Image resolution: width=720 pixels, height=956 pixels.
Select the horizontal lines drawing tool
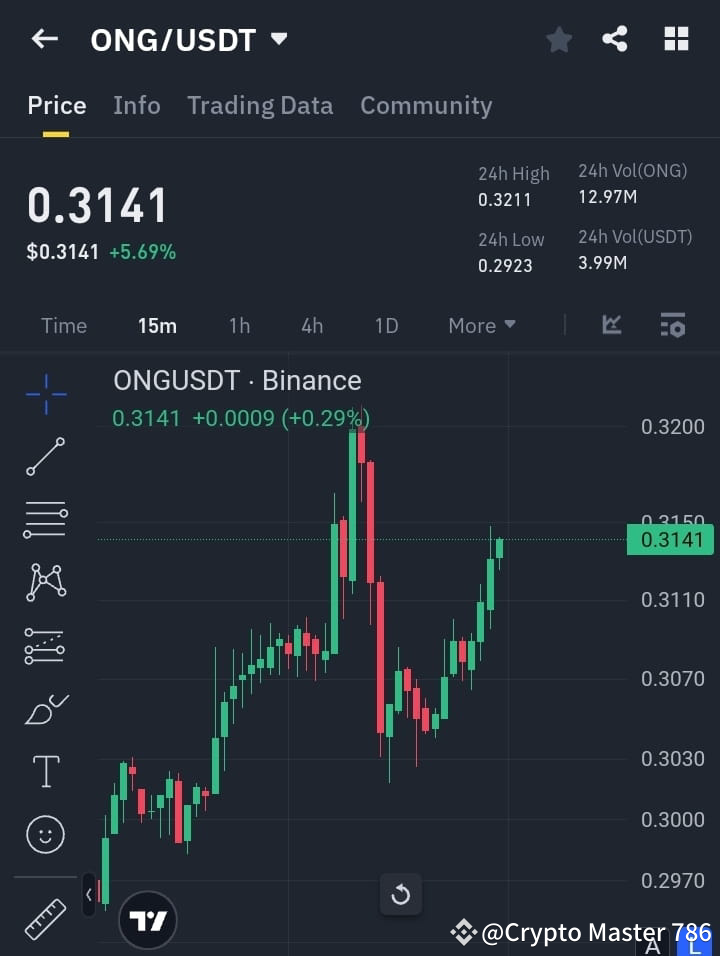point(45,520)
